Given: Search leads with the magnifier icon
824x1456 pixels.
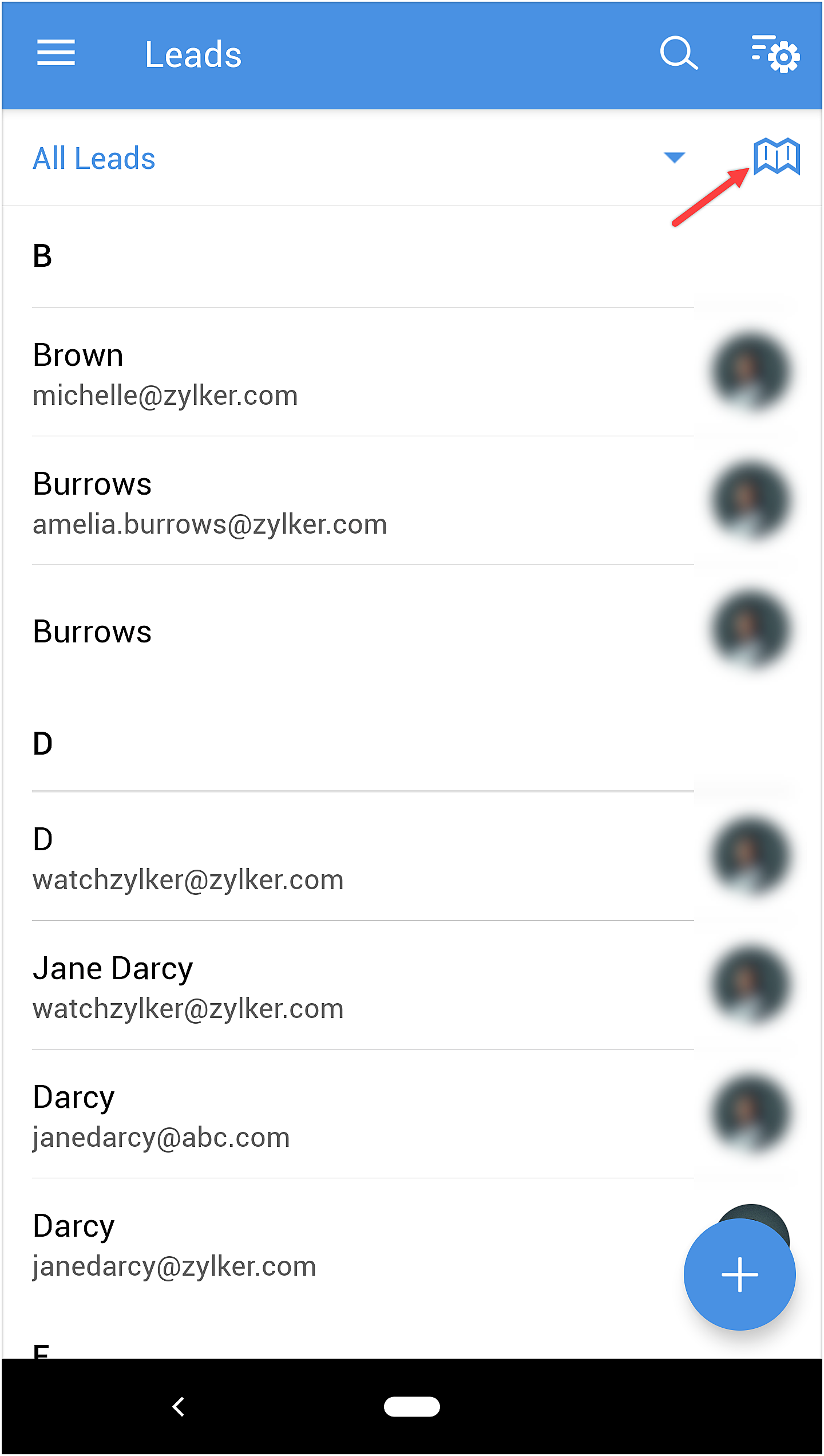Looking at the screenshot, I should 679,54.
